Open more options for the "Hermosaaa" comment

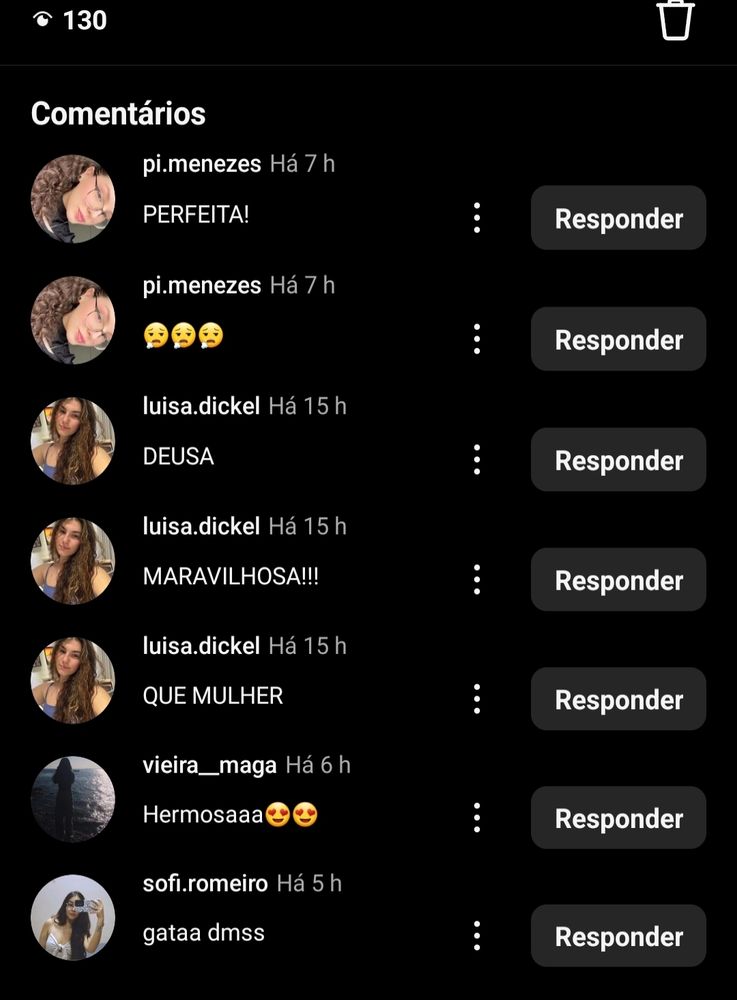477,818
